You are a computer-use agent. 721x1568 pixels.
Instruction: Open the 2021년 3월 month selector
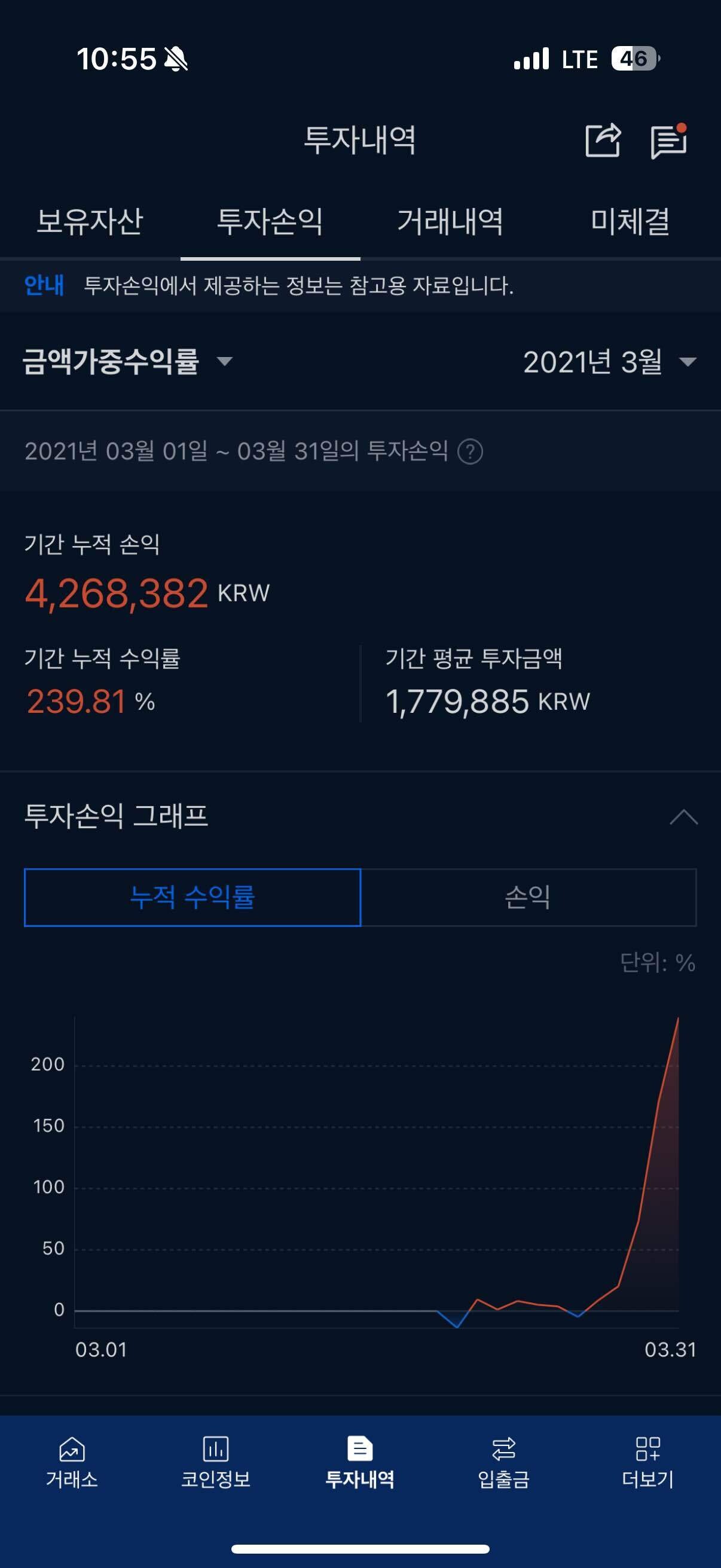click(x=606, y=362)
